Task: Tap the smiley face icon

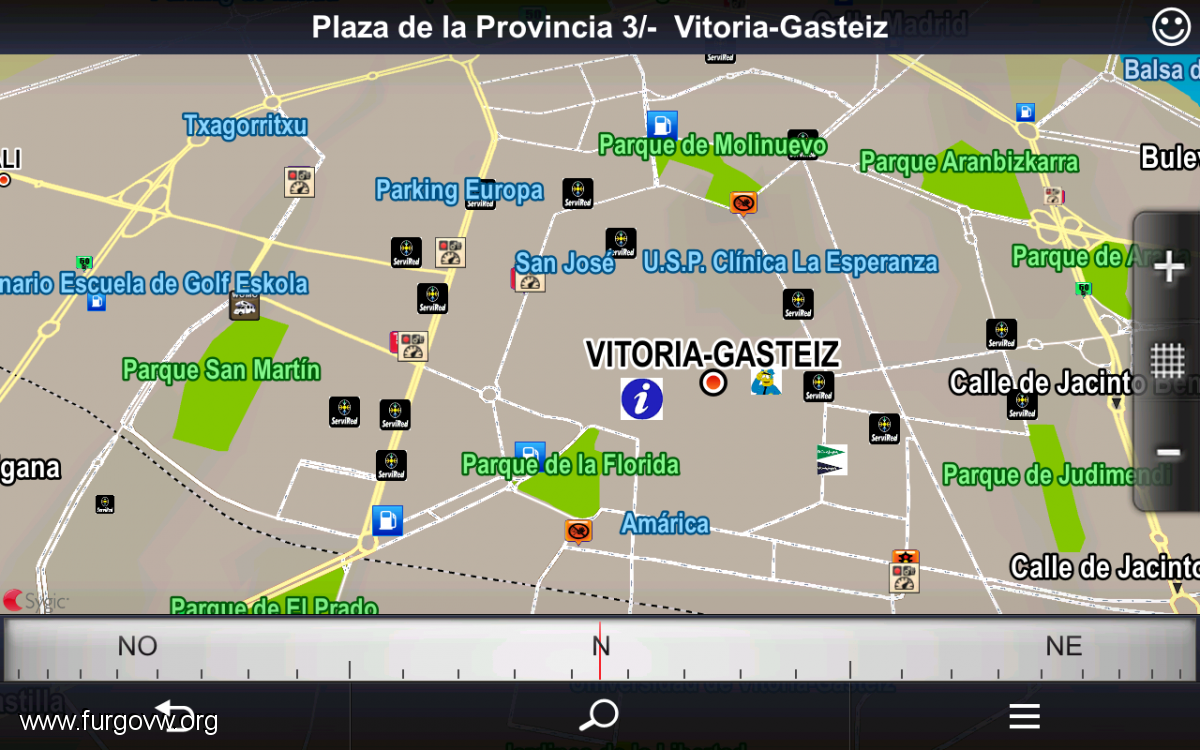Action: point(1171,26)
